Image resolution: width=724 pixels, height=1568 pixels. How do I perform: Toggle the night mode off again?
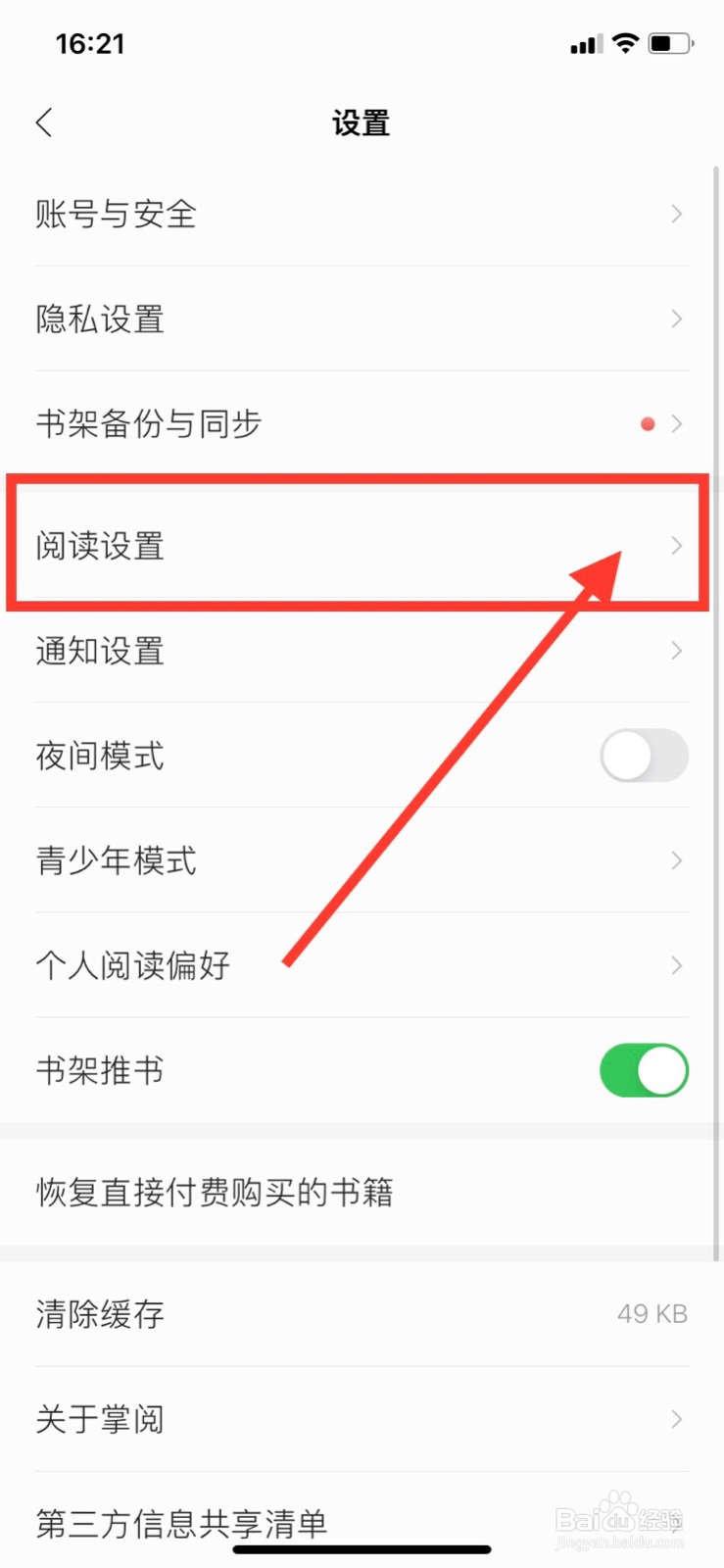644,756
